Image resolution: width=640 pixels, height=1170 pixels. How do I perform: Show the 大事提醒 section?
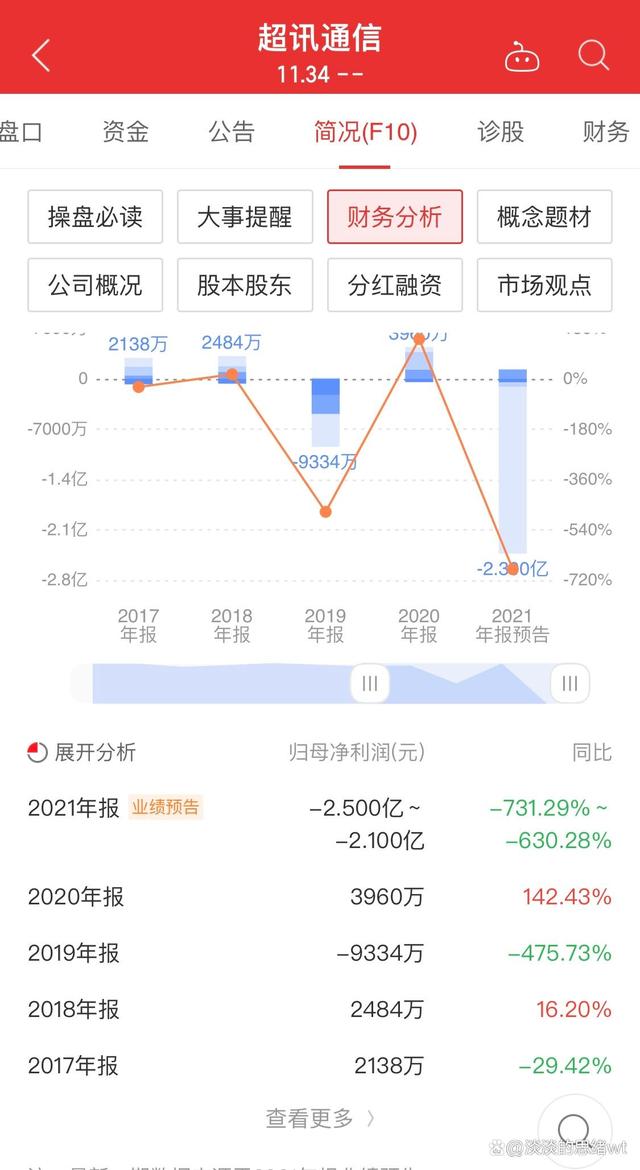click(245, 217)
